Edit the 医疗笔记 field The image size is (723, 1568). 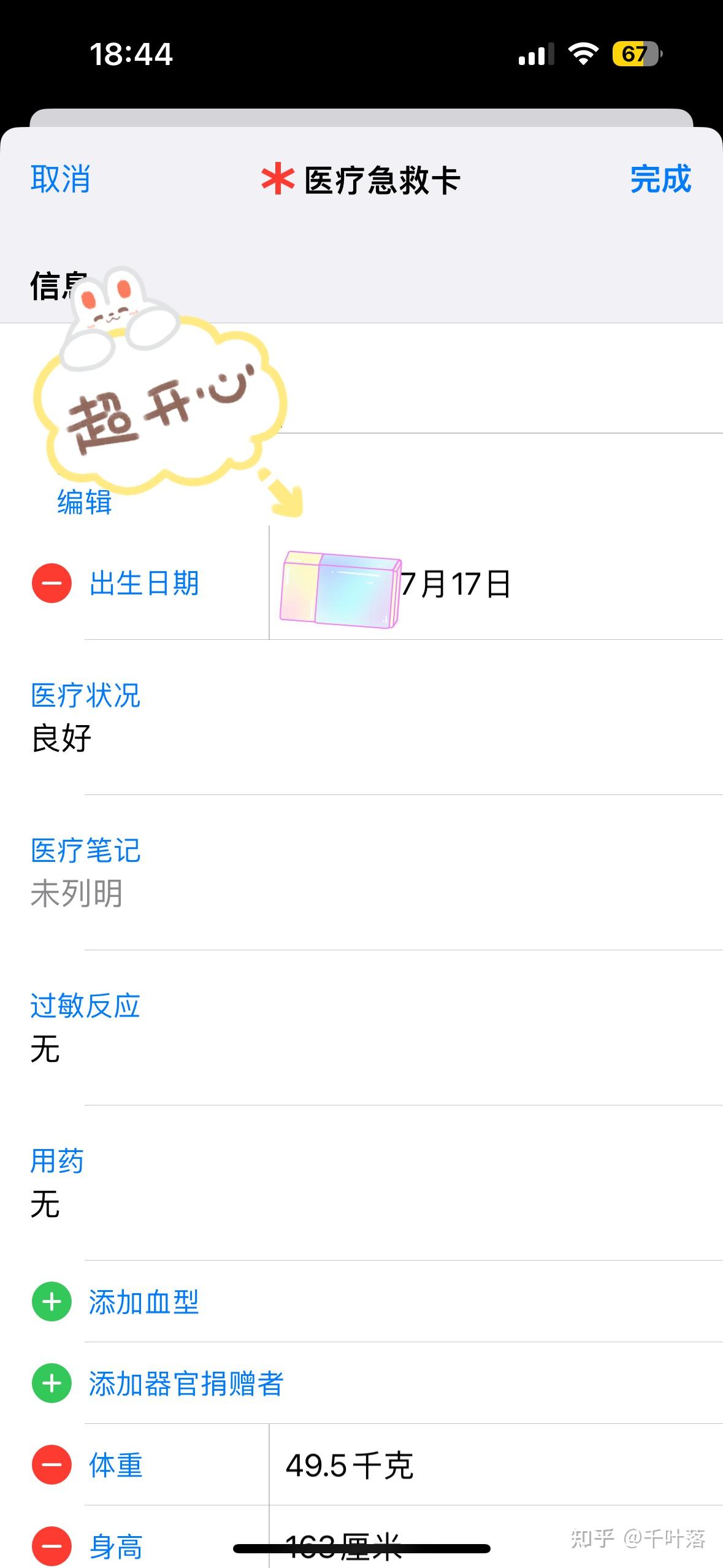pyautogui.click(x=362, y=872)
